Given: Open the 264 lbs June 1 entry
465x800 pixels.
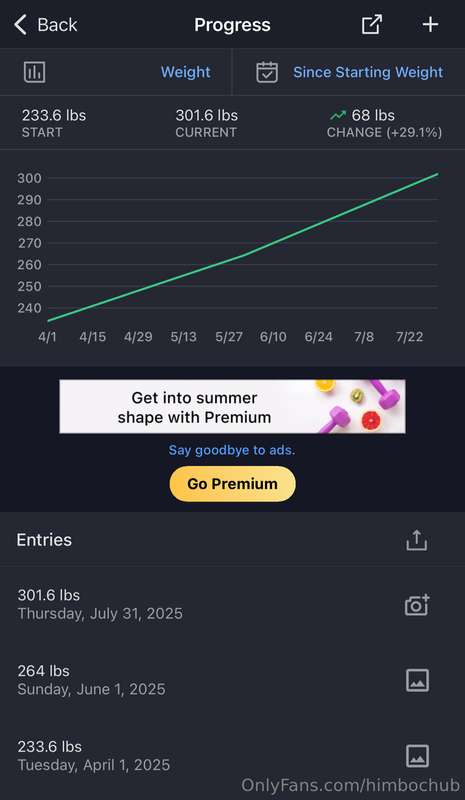Looking at the screenshot, I should pos(232,680).
